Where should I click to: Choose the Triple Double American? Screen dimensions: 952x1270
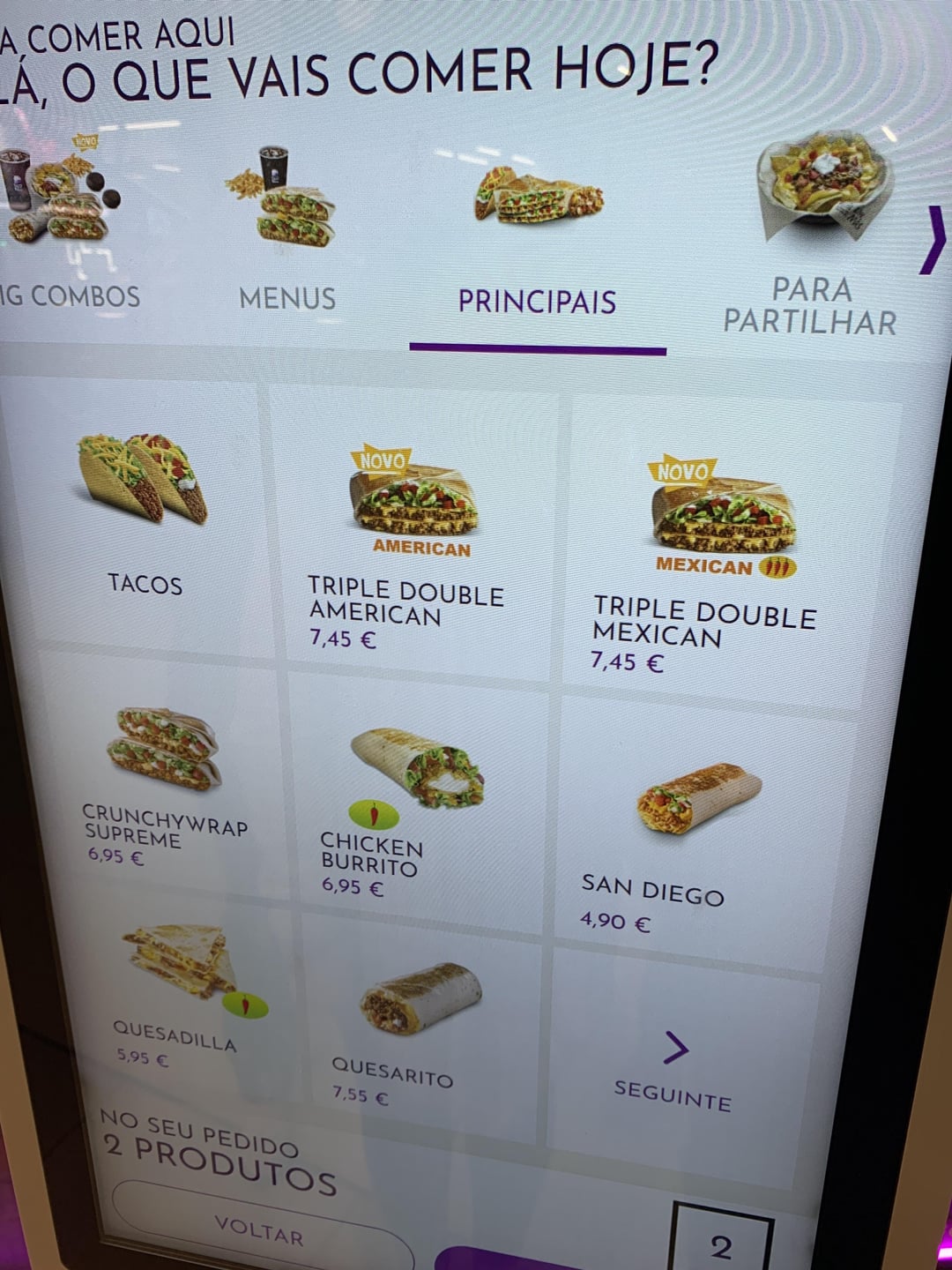[413, 540]
